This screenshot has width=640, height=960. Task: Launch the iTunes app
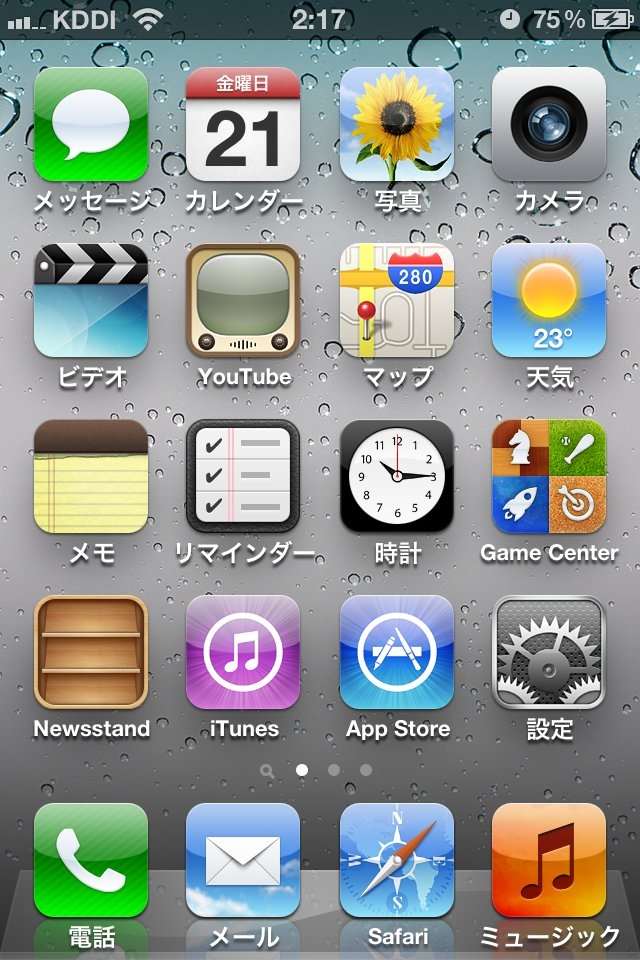[x=243, y=652]
